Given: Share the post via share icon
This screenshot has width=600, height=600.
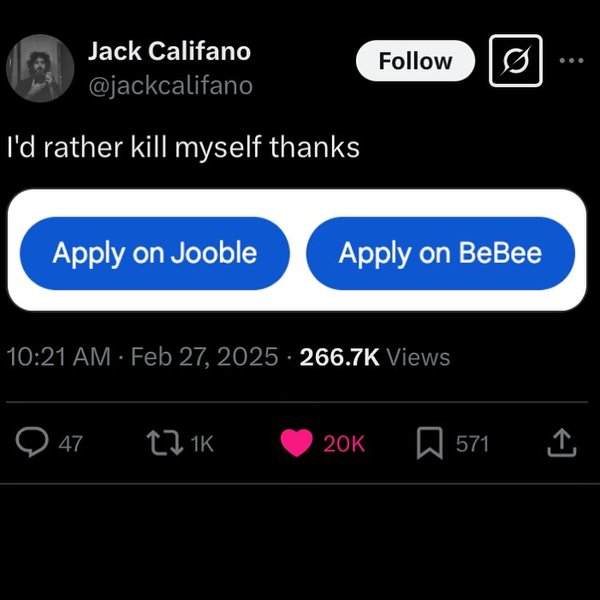Looking at the screenshot, I should coord(562,442).
